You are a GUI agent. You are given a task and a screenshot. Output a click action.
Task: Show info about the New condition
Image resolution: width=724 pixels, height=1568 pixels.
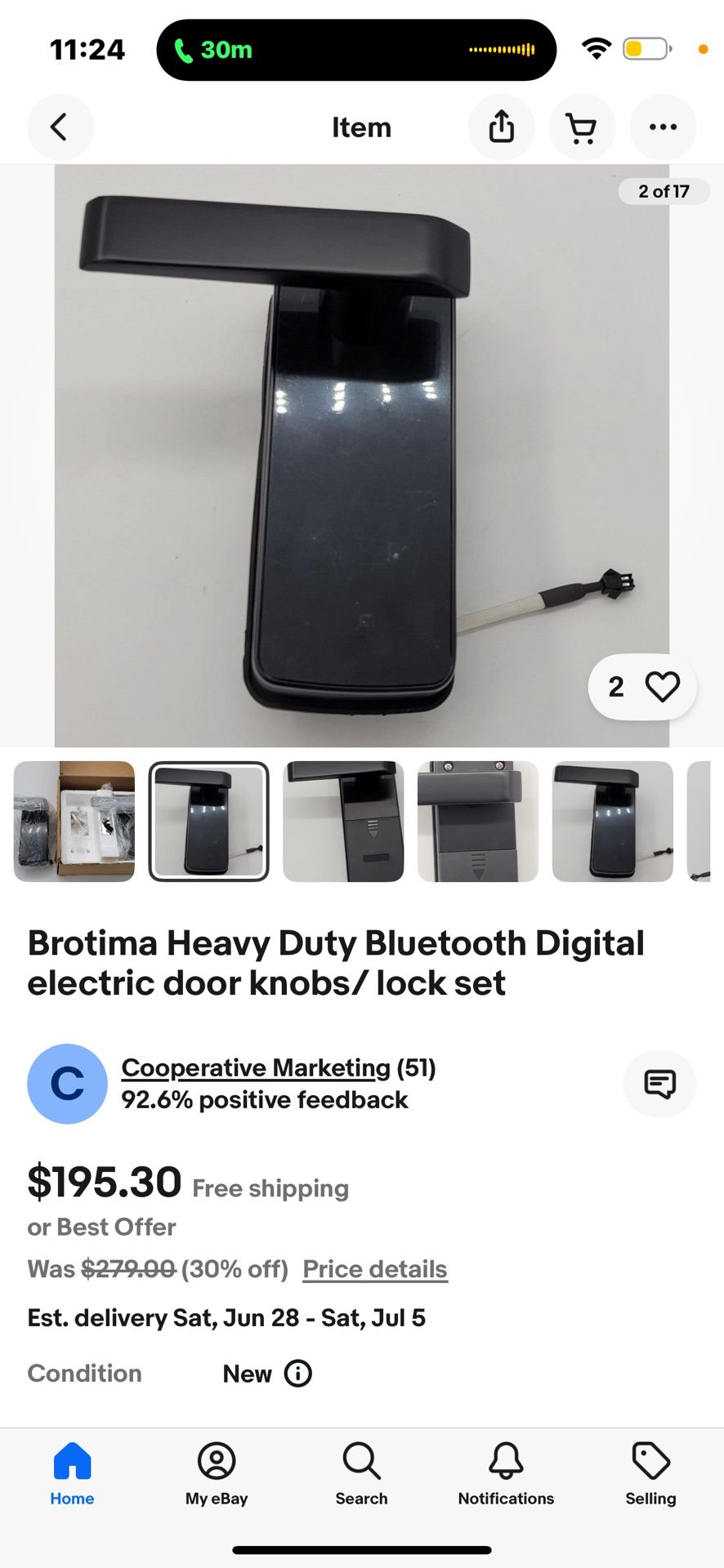[x=297, y=1374]
